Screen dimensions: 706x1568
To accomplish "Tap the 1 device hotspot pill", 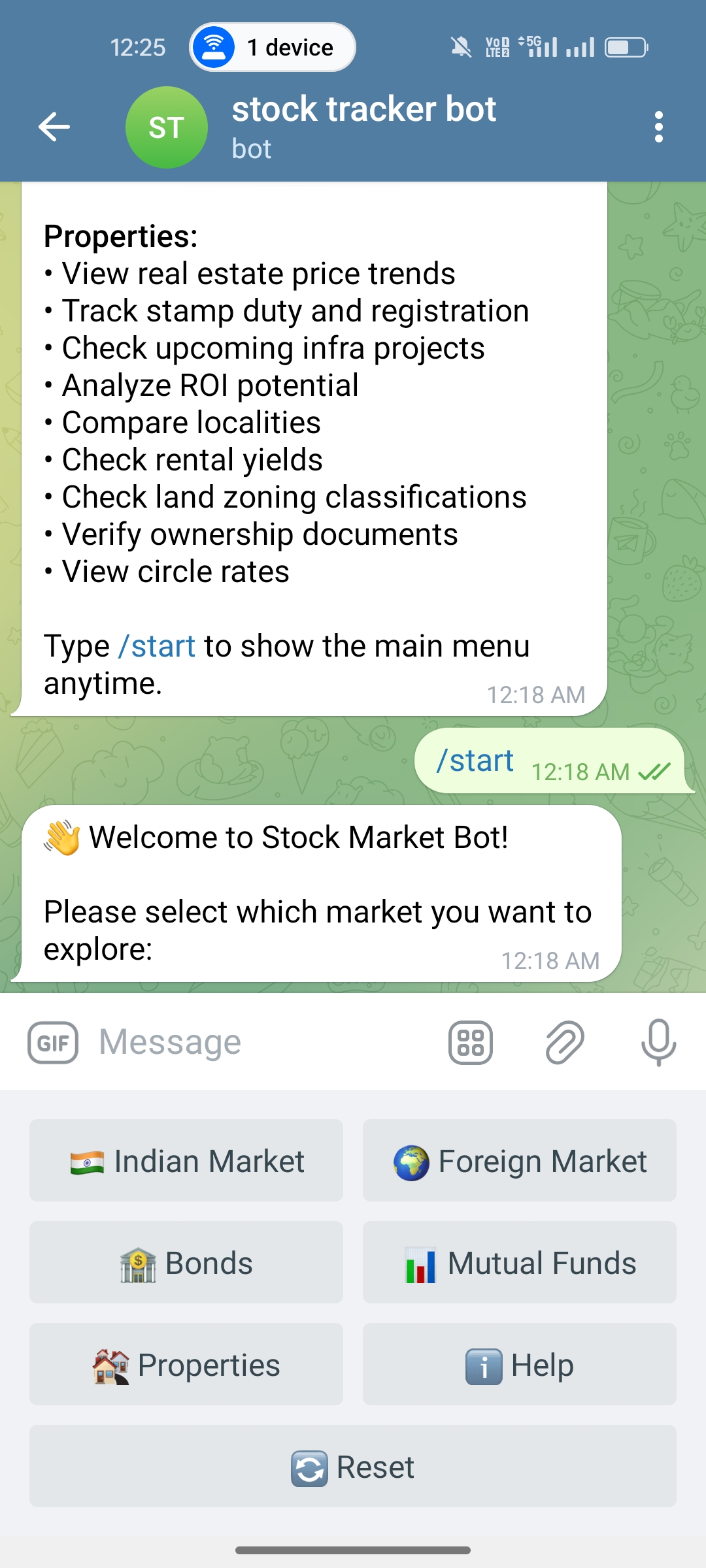I will click(273, 47).
